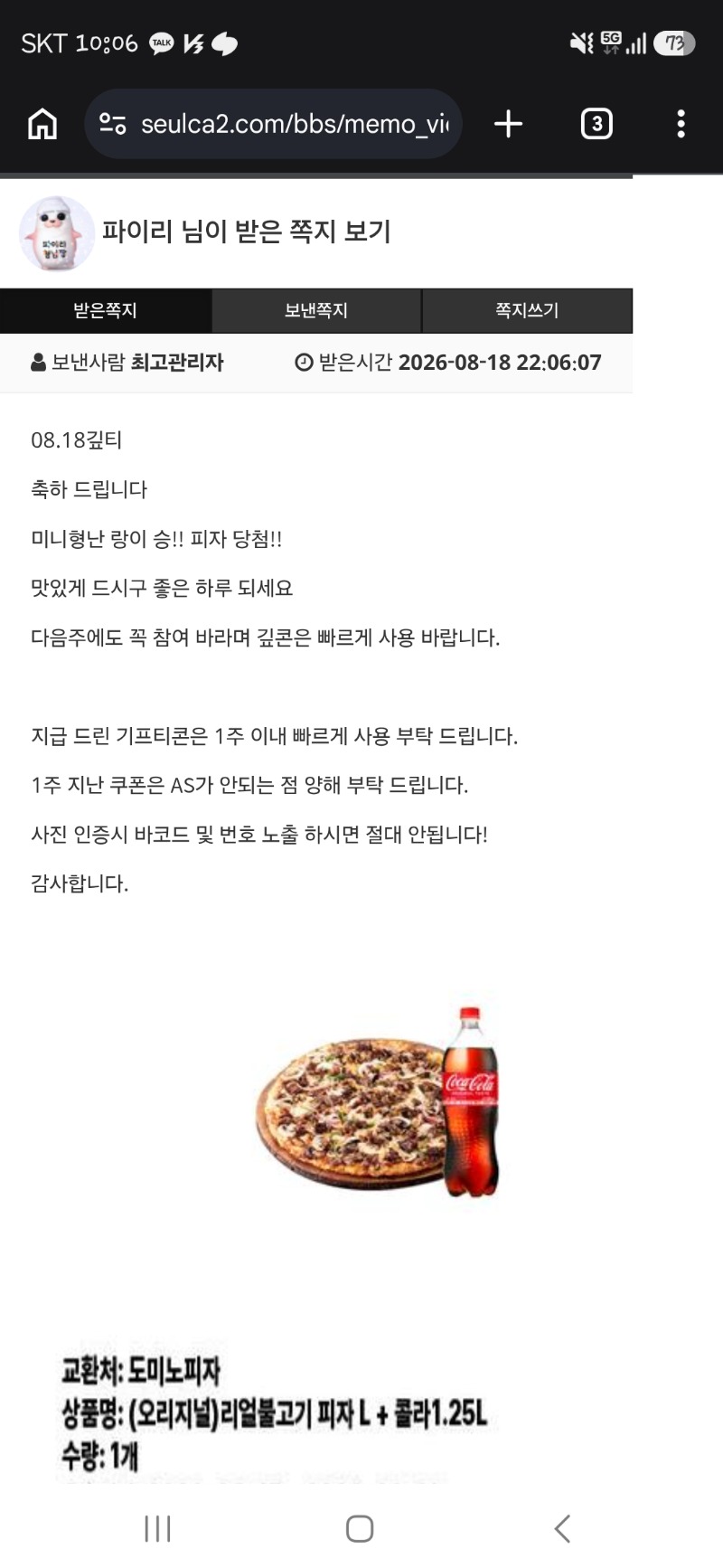Go back with the system back button
This screenshot has height=1568, width=723.
tap(562, 1528)
